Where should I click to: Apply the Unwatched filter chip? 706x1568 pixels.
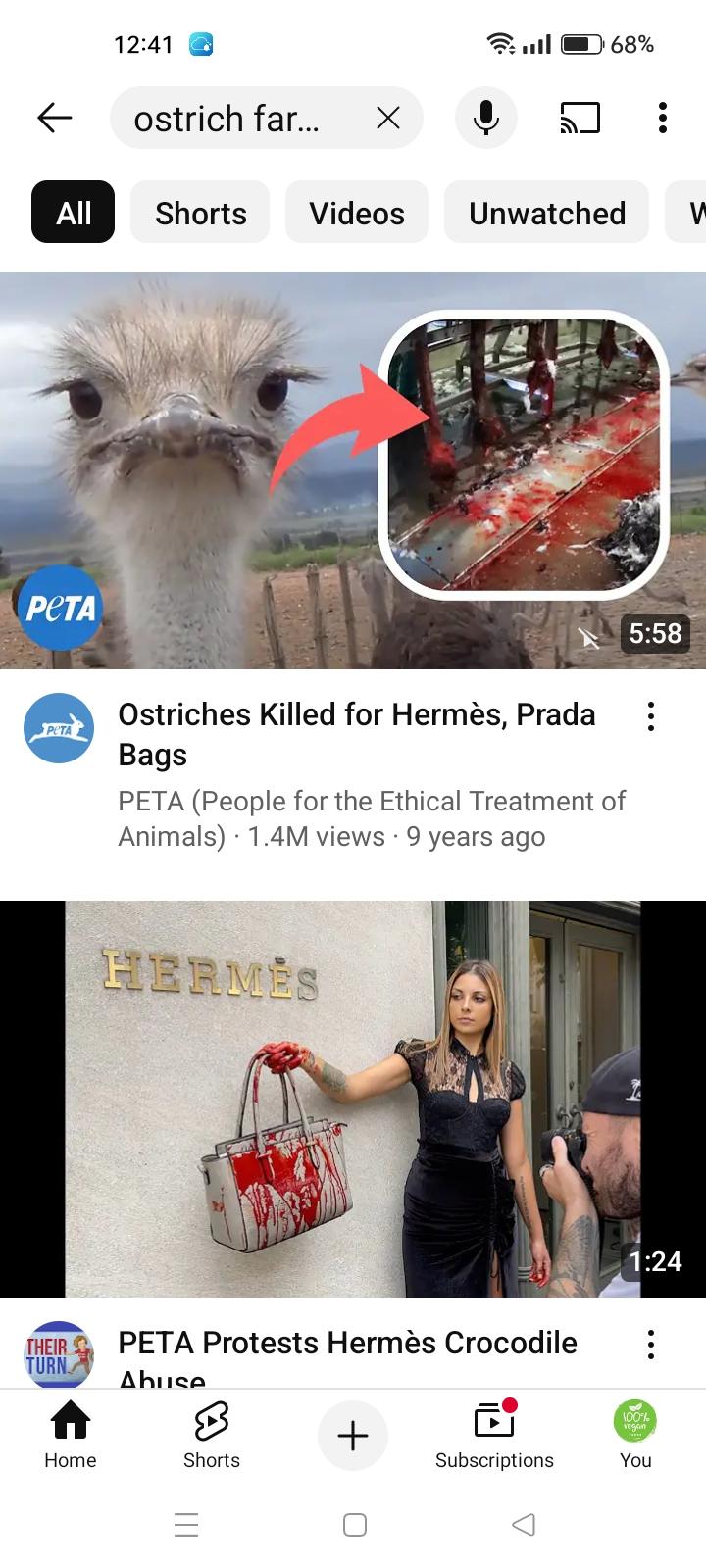[547, 212]
